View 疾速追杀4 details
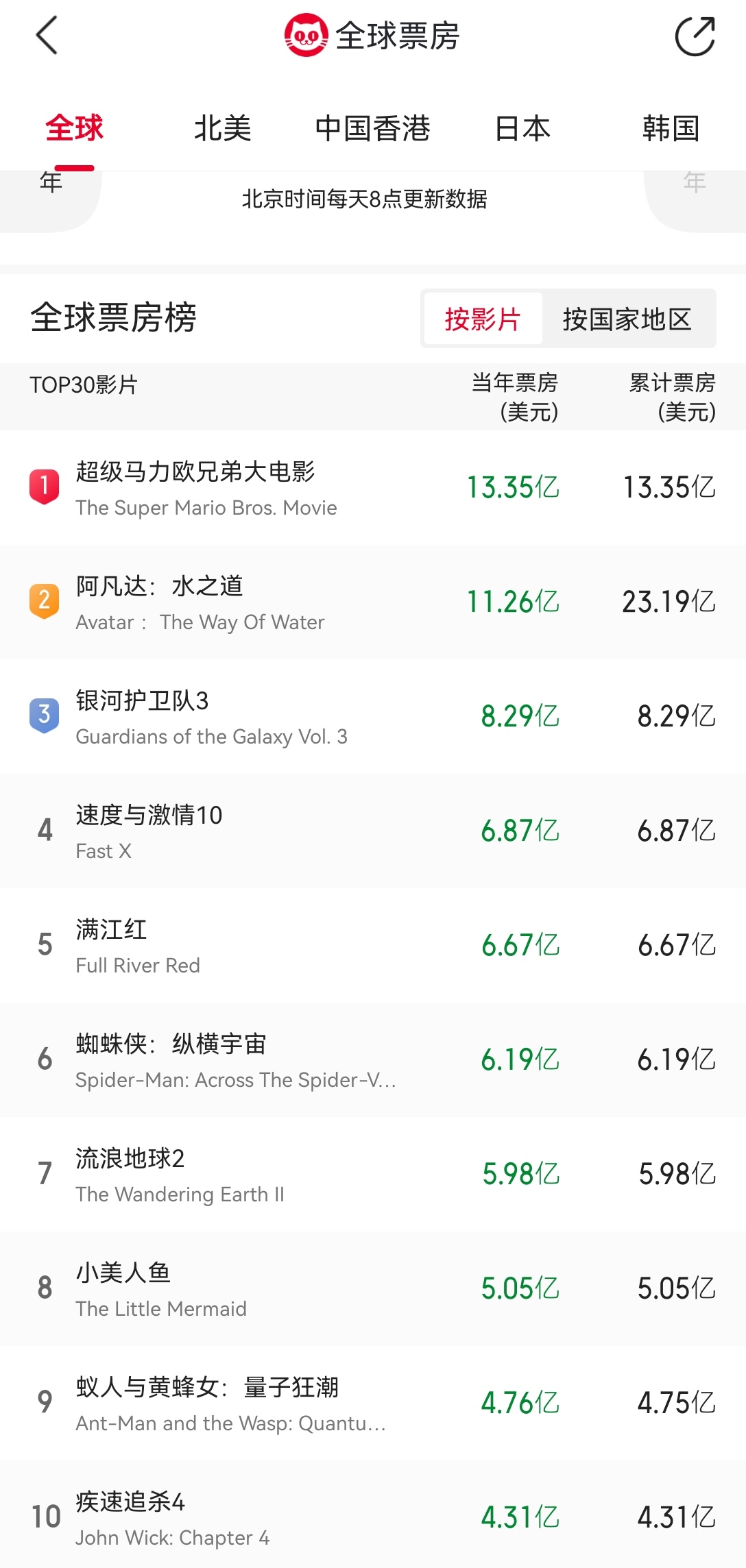The image size is (746, 1568). click(373, 1515)
